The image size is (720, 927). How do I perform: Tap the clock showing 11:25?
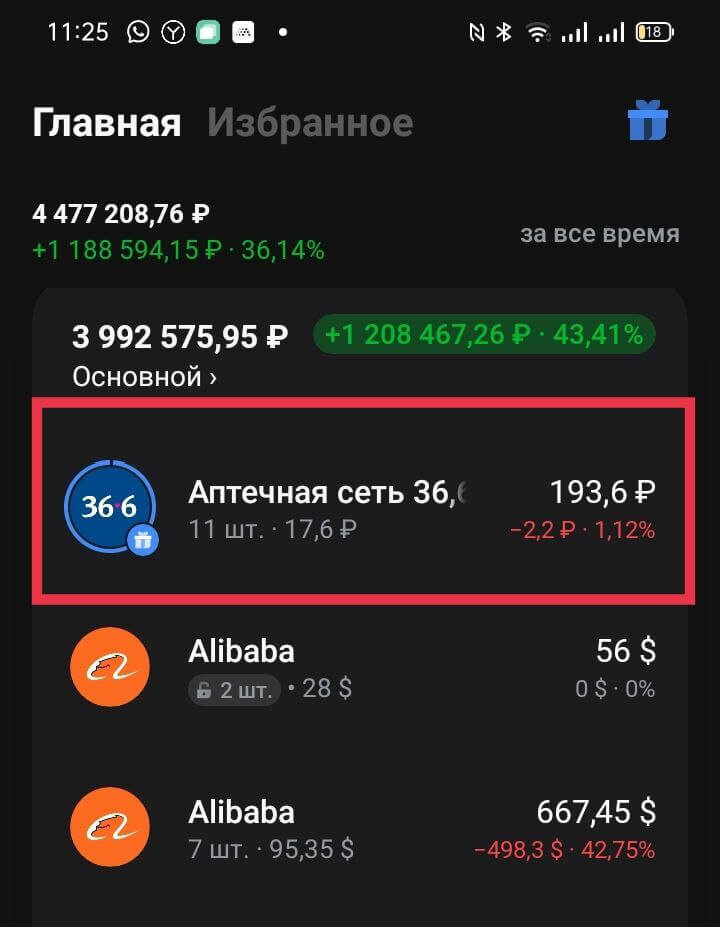(77, 31)
